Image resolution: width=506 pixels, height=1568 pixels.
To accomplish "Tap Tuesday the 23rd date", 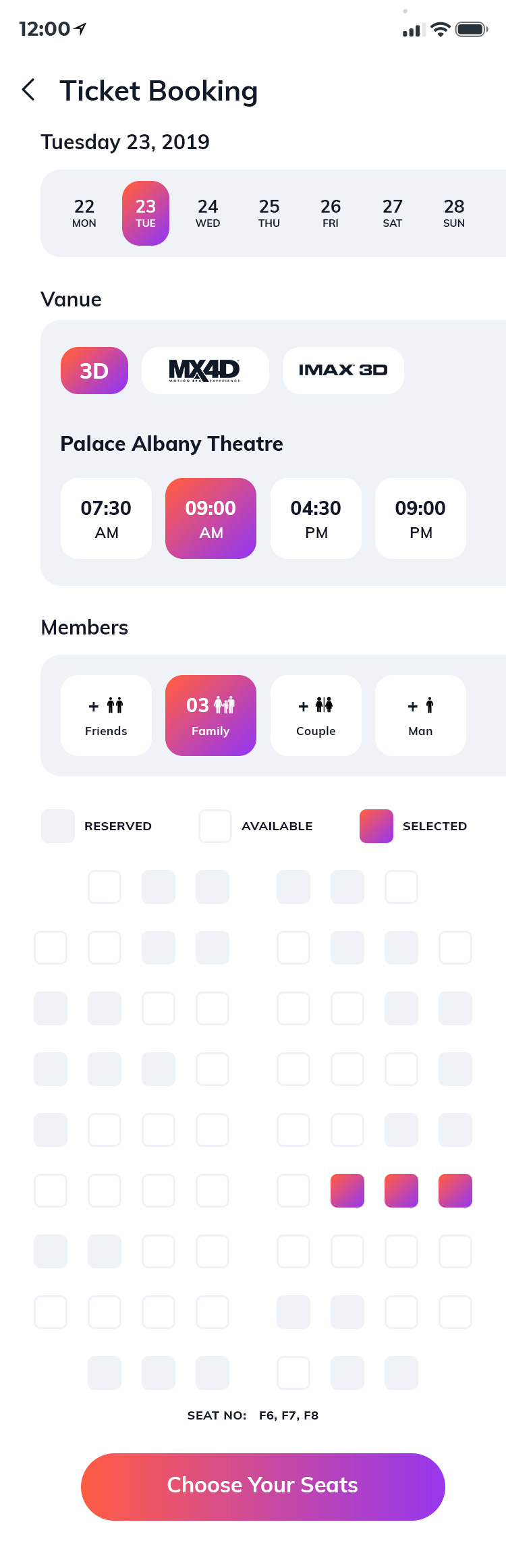I will [x=146, y=213].
